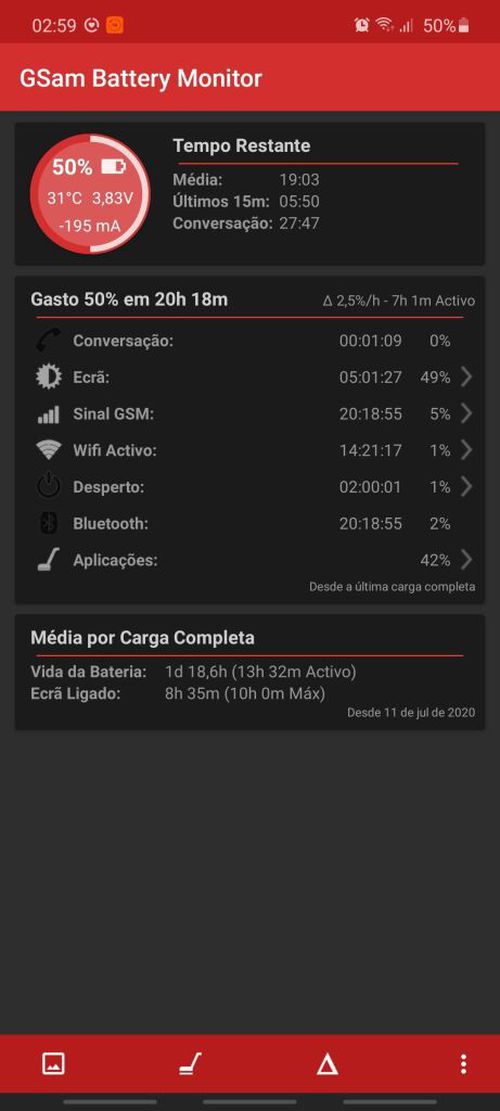The image size is (500, 1111).
Task: Tap the 50% battery circle gauge
Action: point(90,193)
